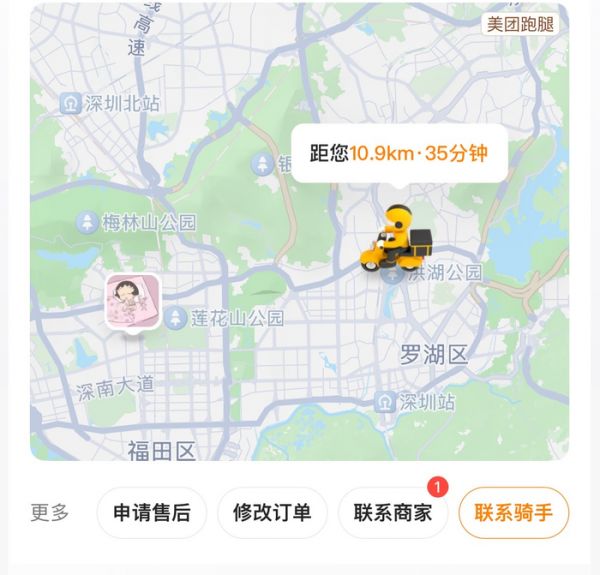Contact the rider via 联系骑手
Screen dimensions: 600x575
[513, 513]
